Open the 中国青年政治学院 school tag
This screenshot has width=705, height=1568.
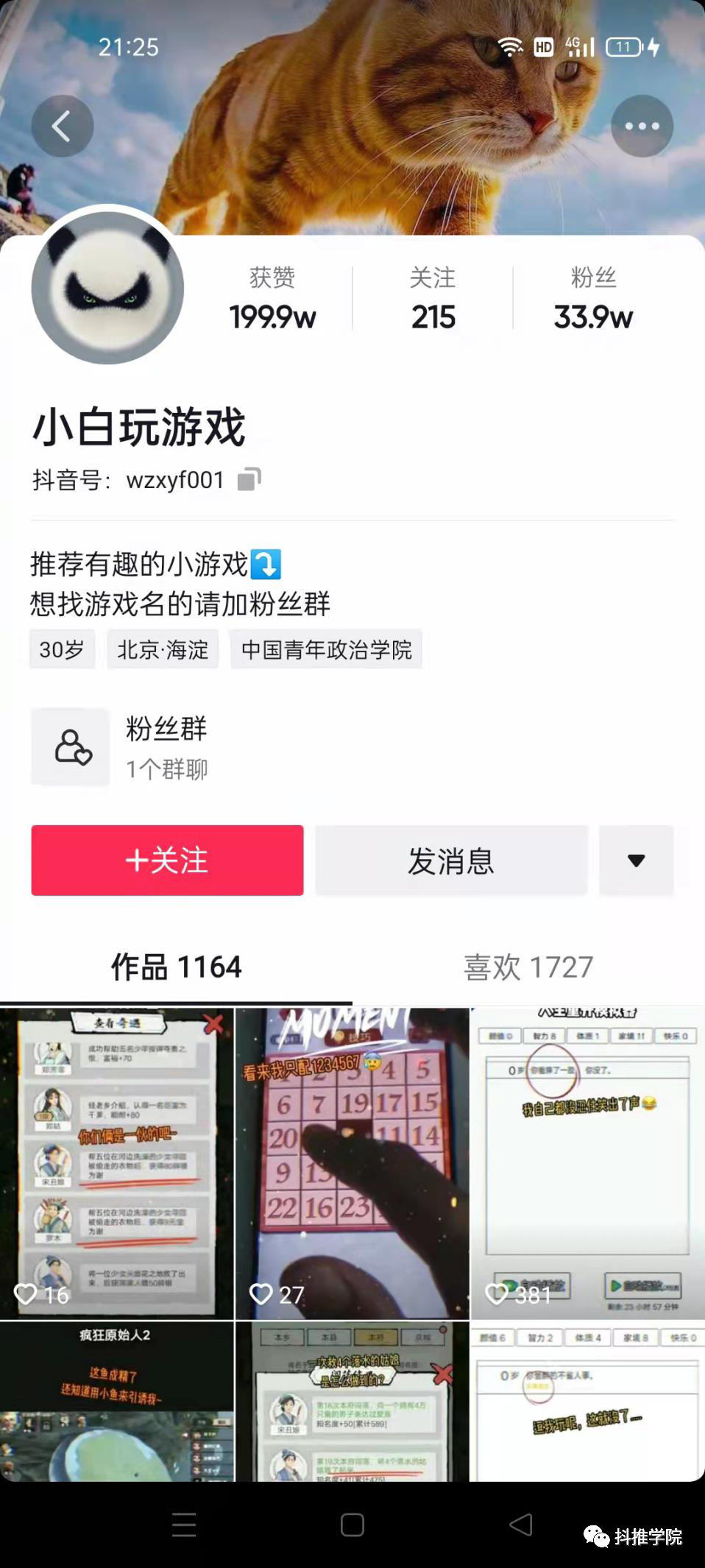pyautogui.click(x=326, y=649)
